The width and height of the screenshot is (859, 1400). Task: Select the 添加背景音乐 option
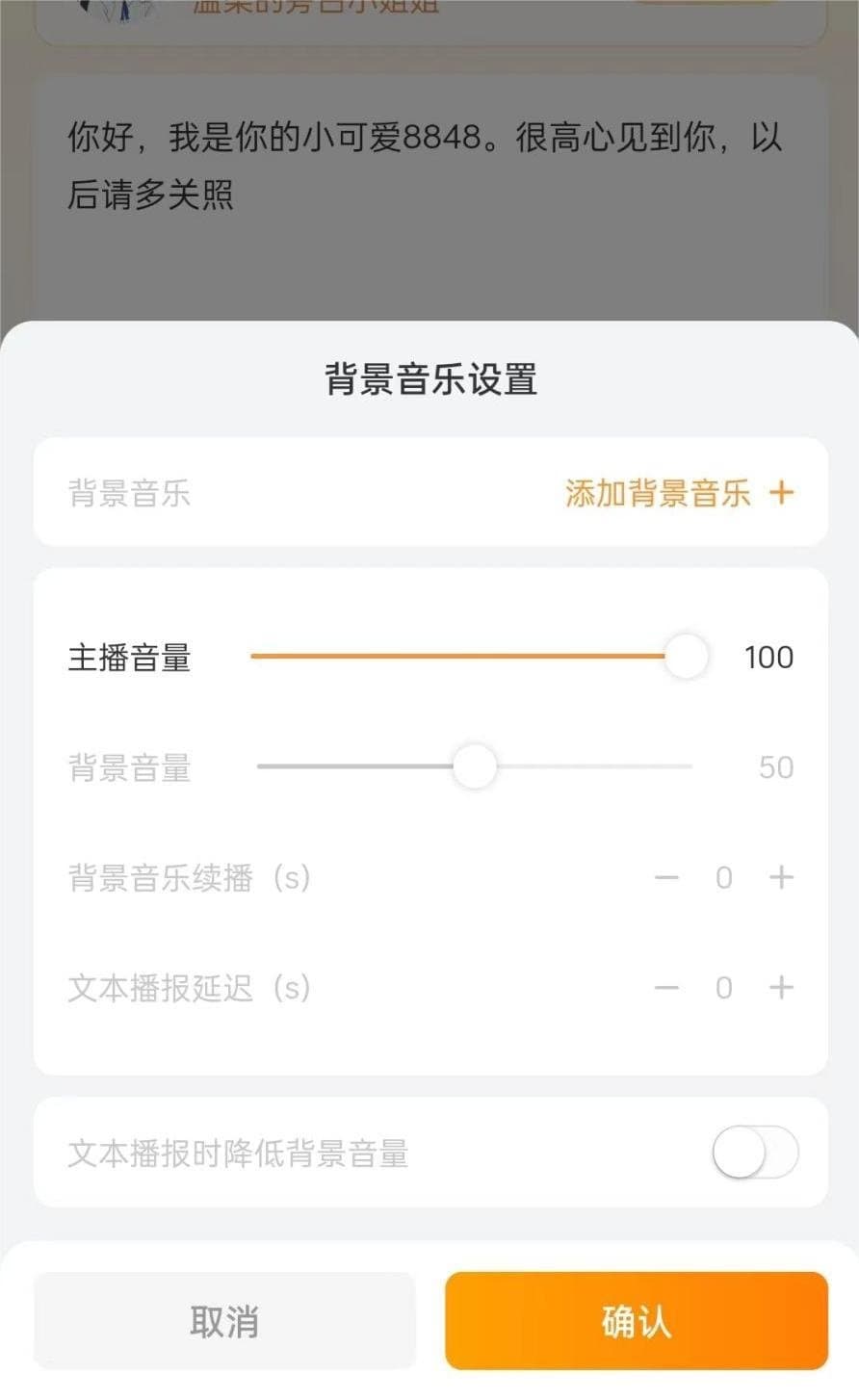(x=659, y=493)
